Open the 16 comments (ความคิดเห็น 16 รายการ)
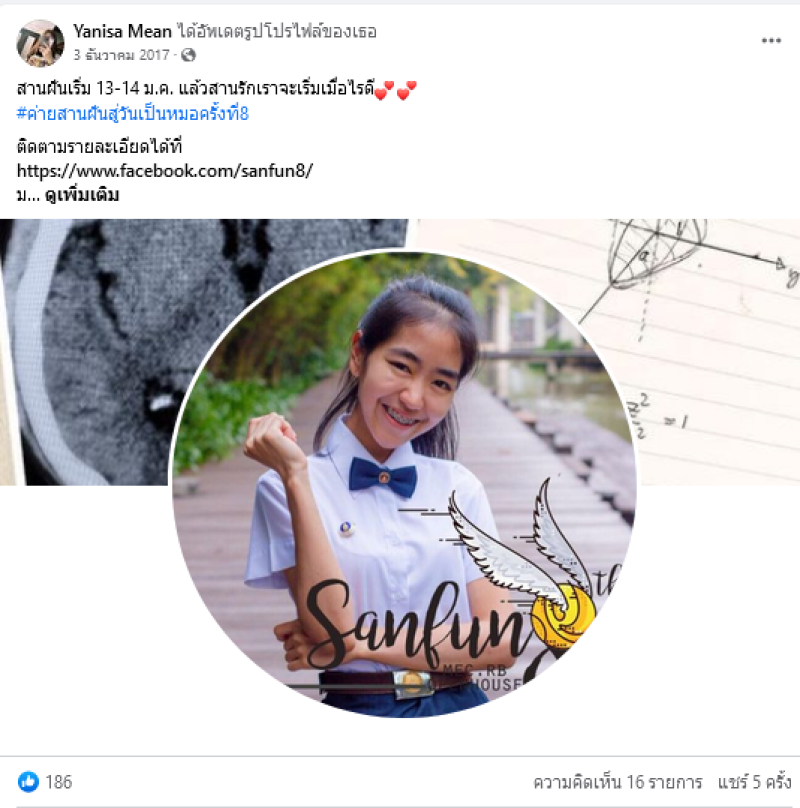 pyautogui.click(x=618, y=782)
